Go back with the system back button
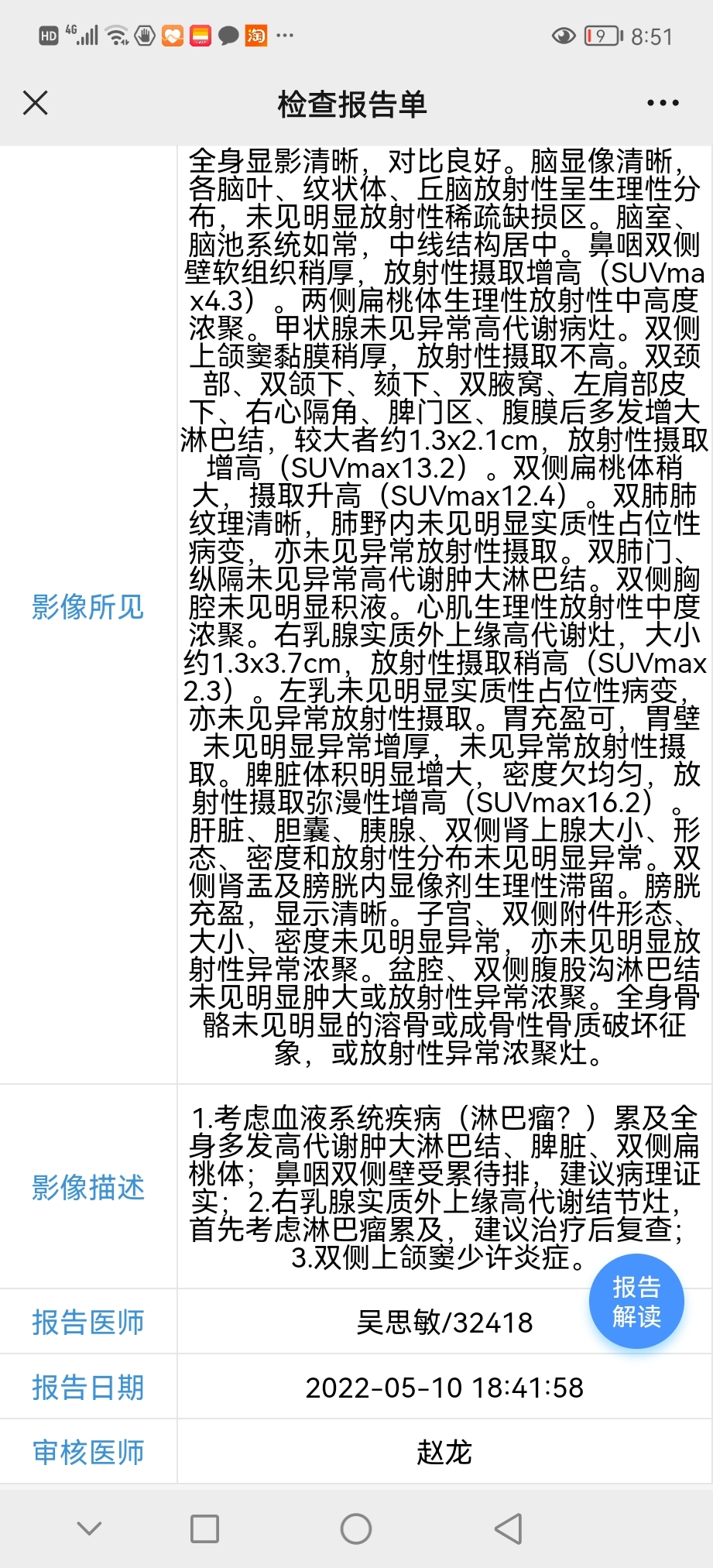The height and width of the screenshot is (1568, 713). [x=509, y=1529]
